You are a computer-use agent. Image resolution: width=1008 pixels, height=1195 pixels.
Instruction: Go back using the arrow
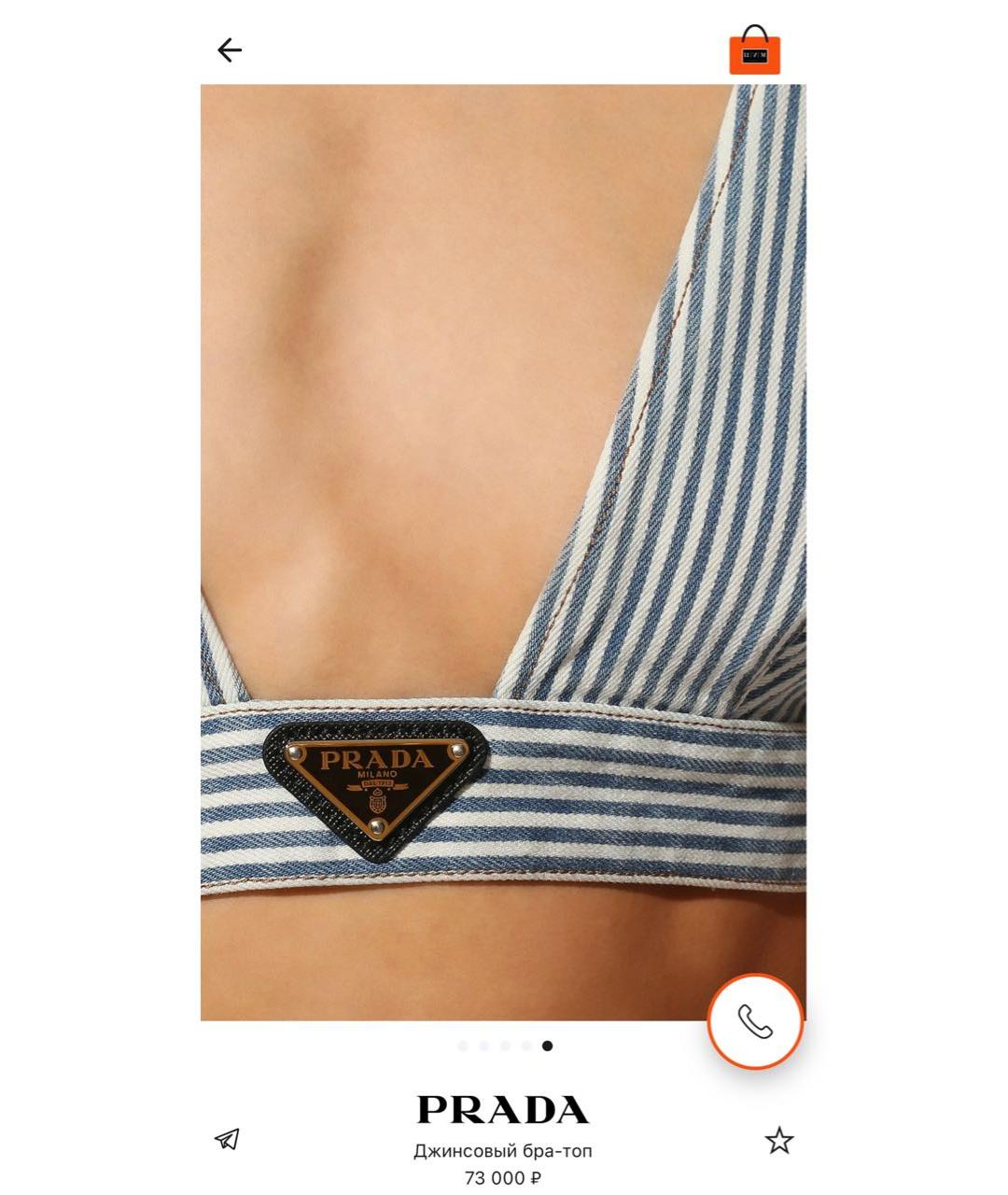coord(229,49)
